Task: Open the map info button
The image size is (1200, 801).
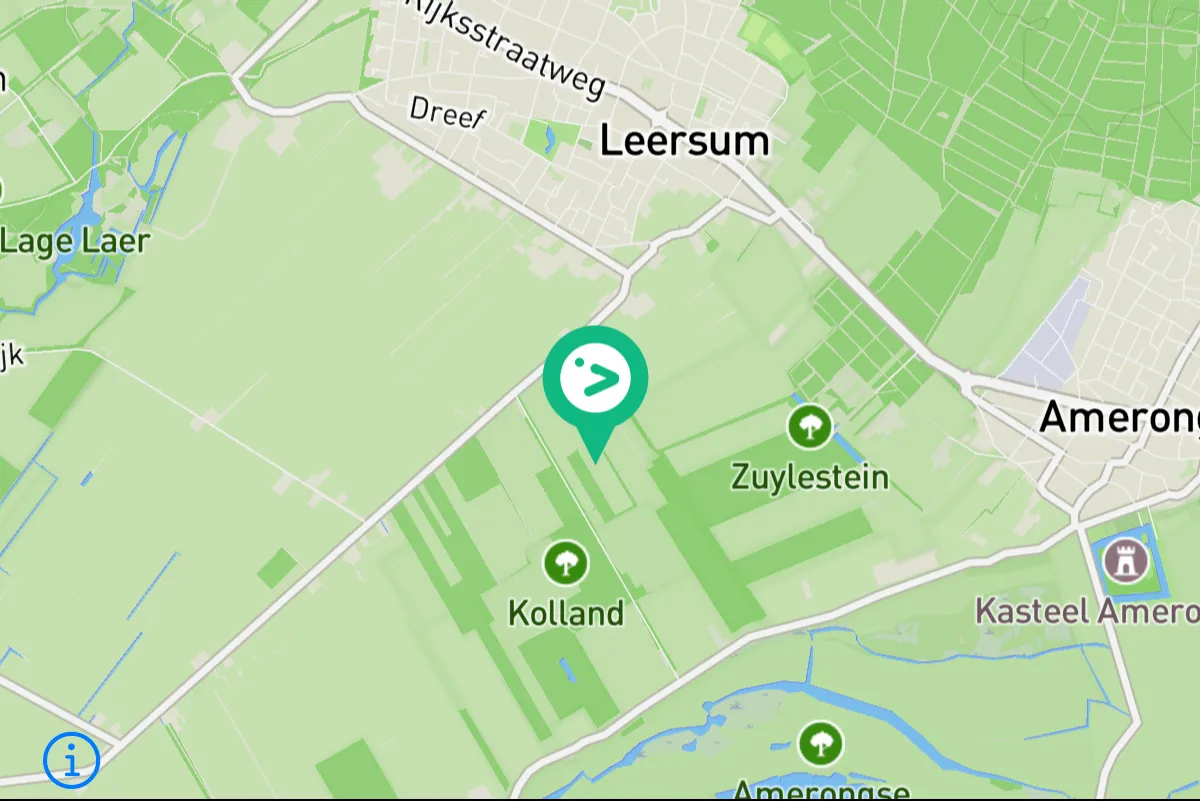Action: 71,761
